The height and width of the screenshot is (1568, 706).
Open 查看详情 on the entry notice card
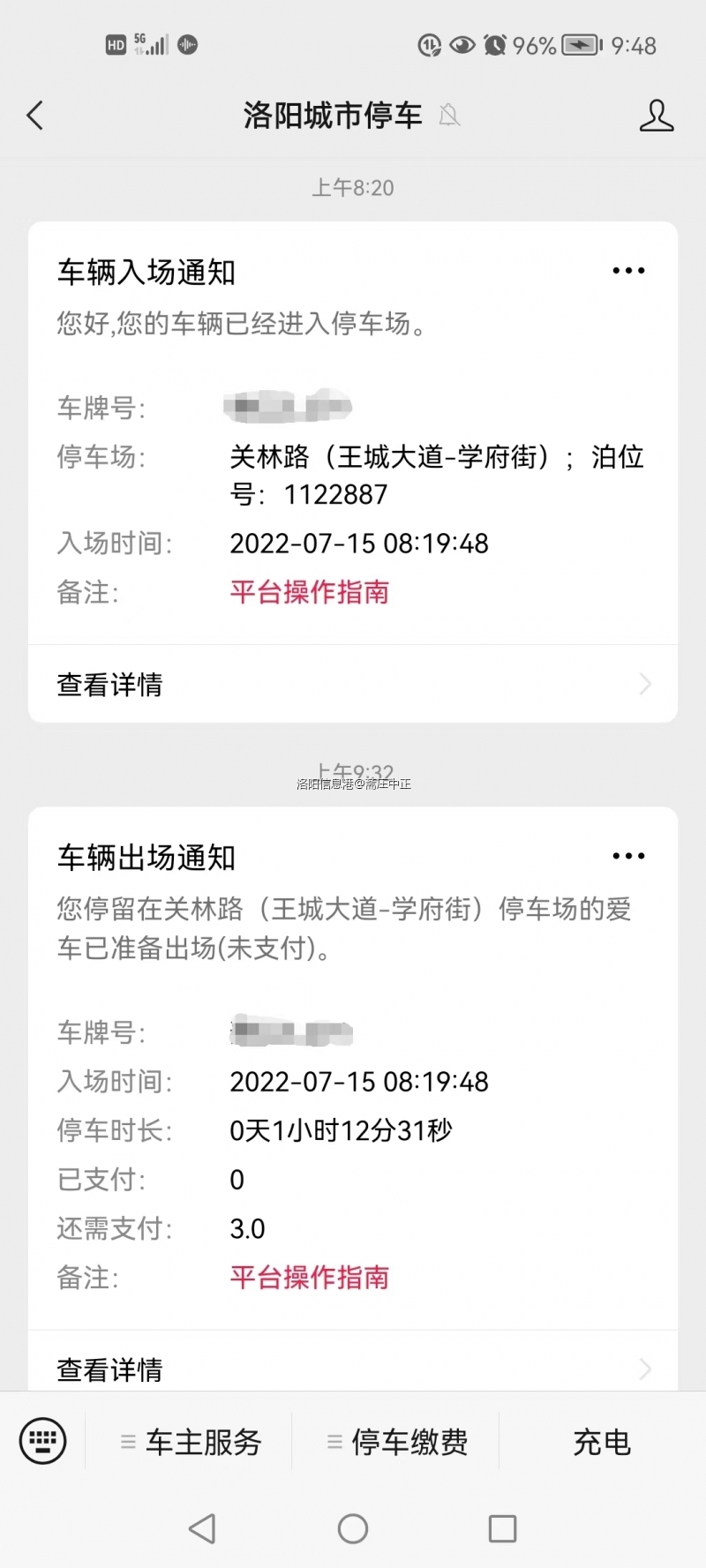[x=109, y=684]
